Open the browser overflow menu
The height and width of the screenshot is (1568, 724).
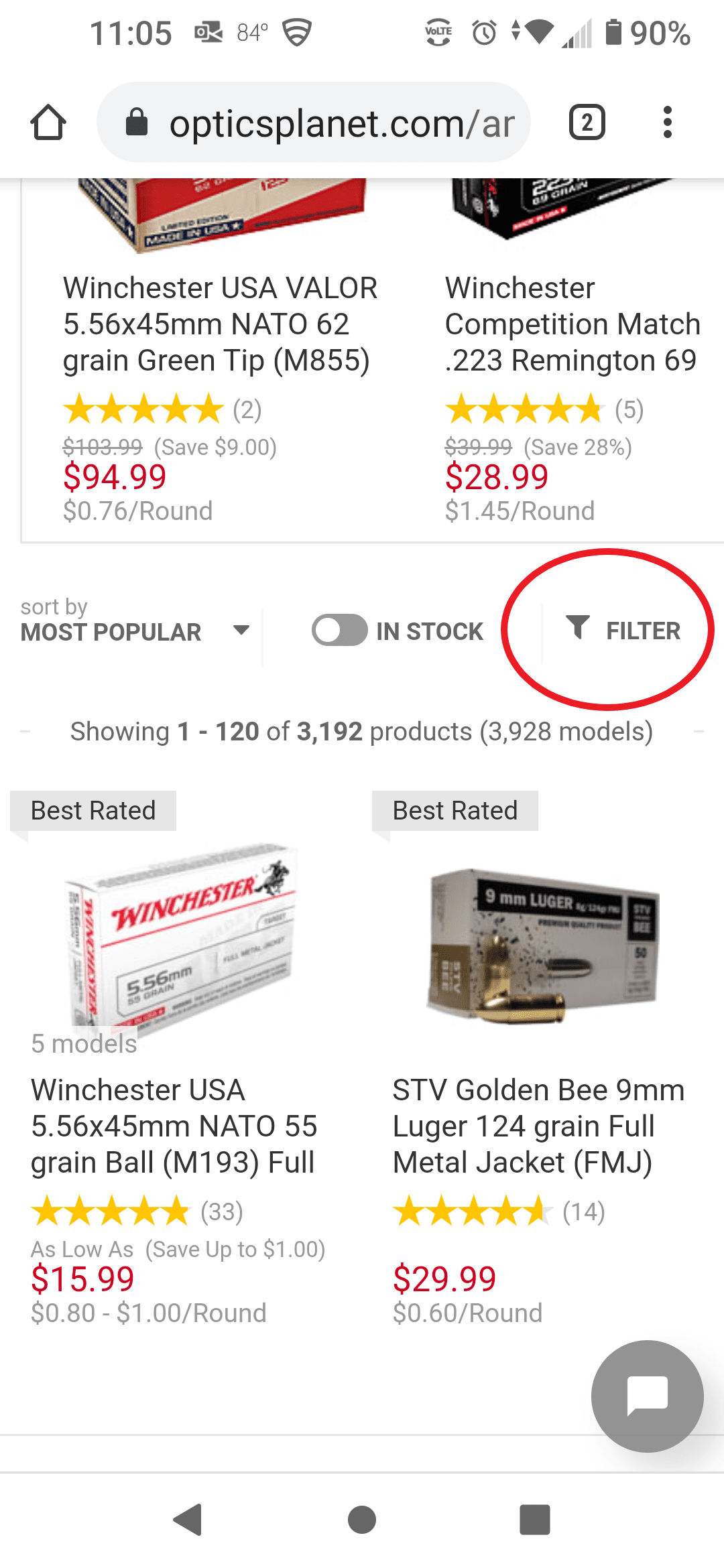coord(666,123)
